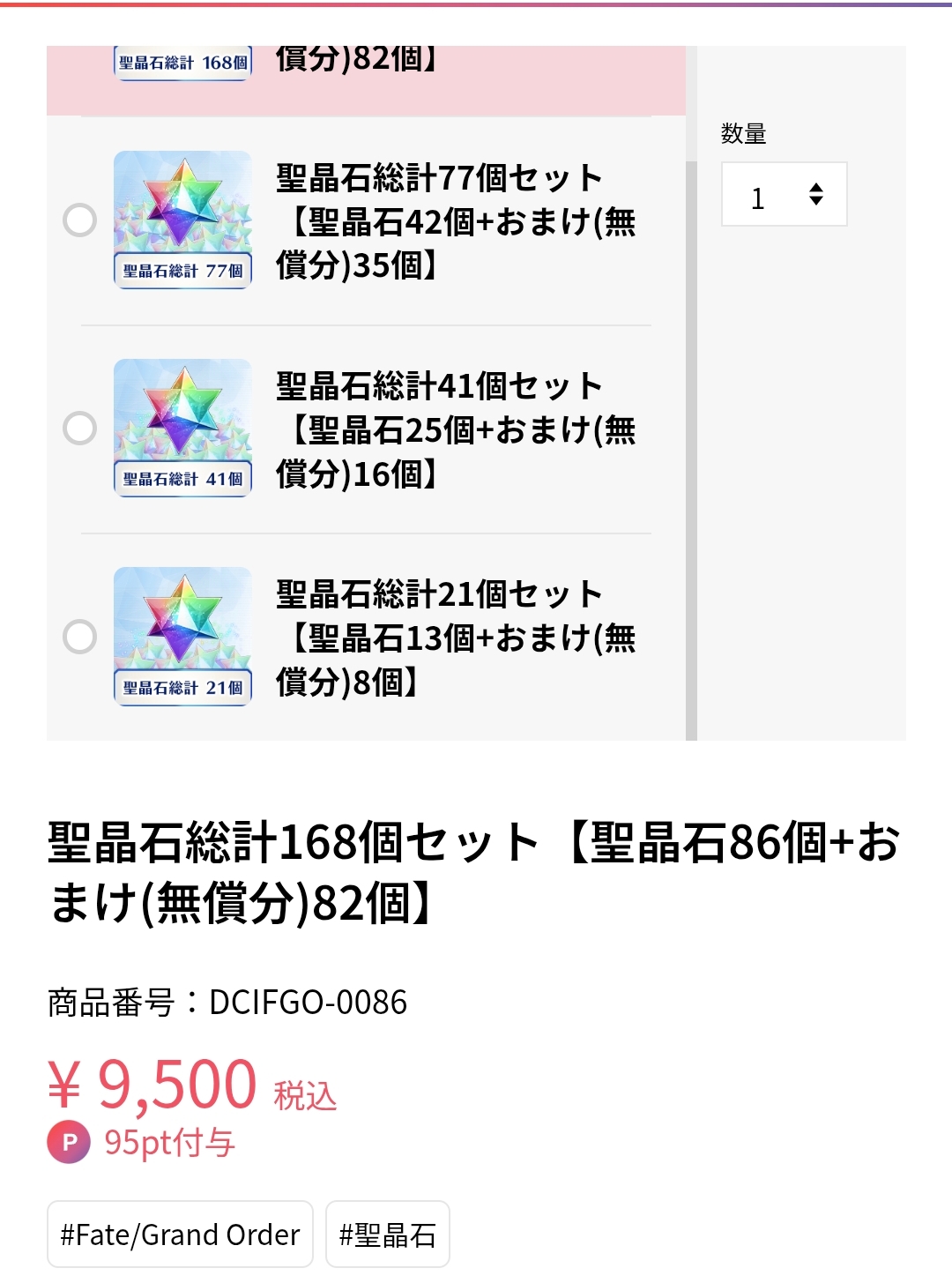The height and width of the screenshot is (1283, 952).
Task: Tap the #聖晶石 tag chip
Action: point(388,1235)
